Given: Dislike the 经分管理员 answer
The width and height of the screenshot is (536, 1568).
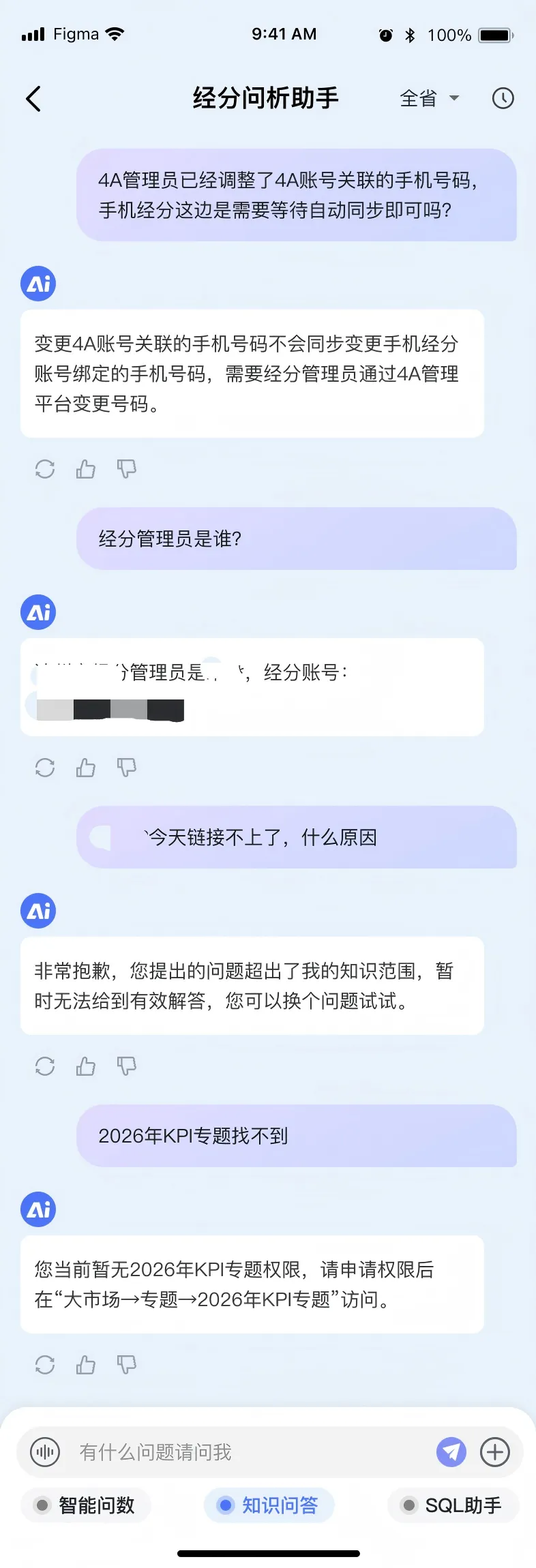Looking at the screenshot, I should pos(126,768).
